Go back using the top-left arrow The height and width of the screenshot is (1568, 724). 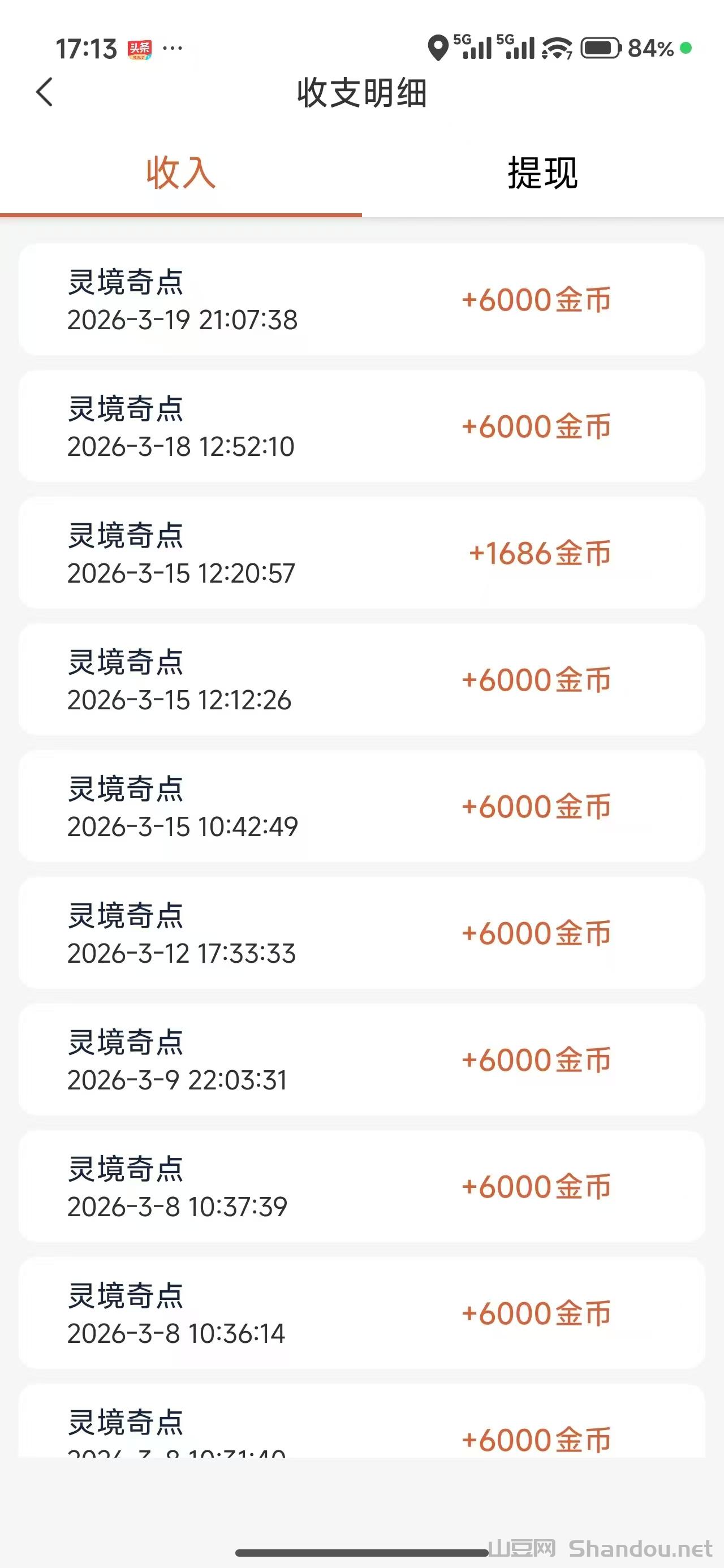45,93
